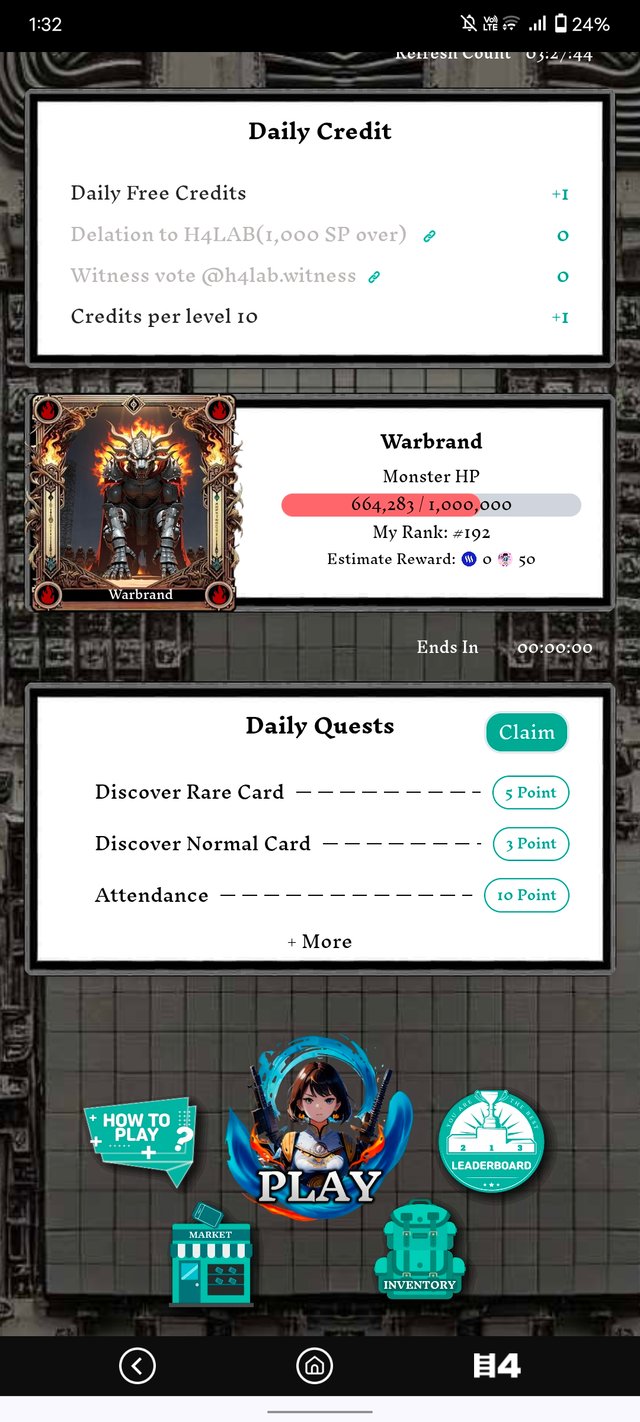The width and height of the screenshot is (640, 1422).
Task: Open the Warbrand monster card
Action: click(x=133, y=502)
